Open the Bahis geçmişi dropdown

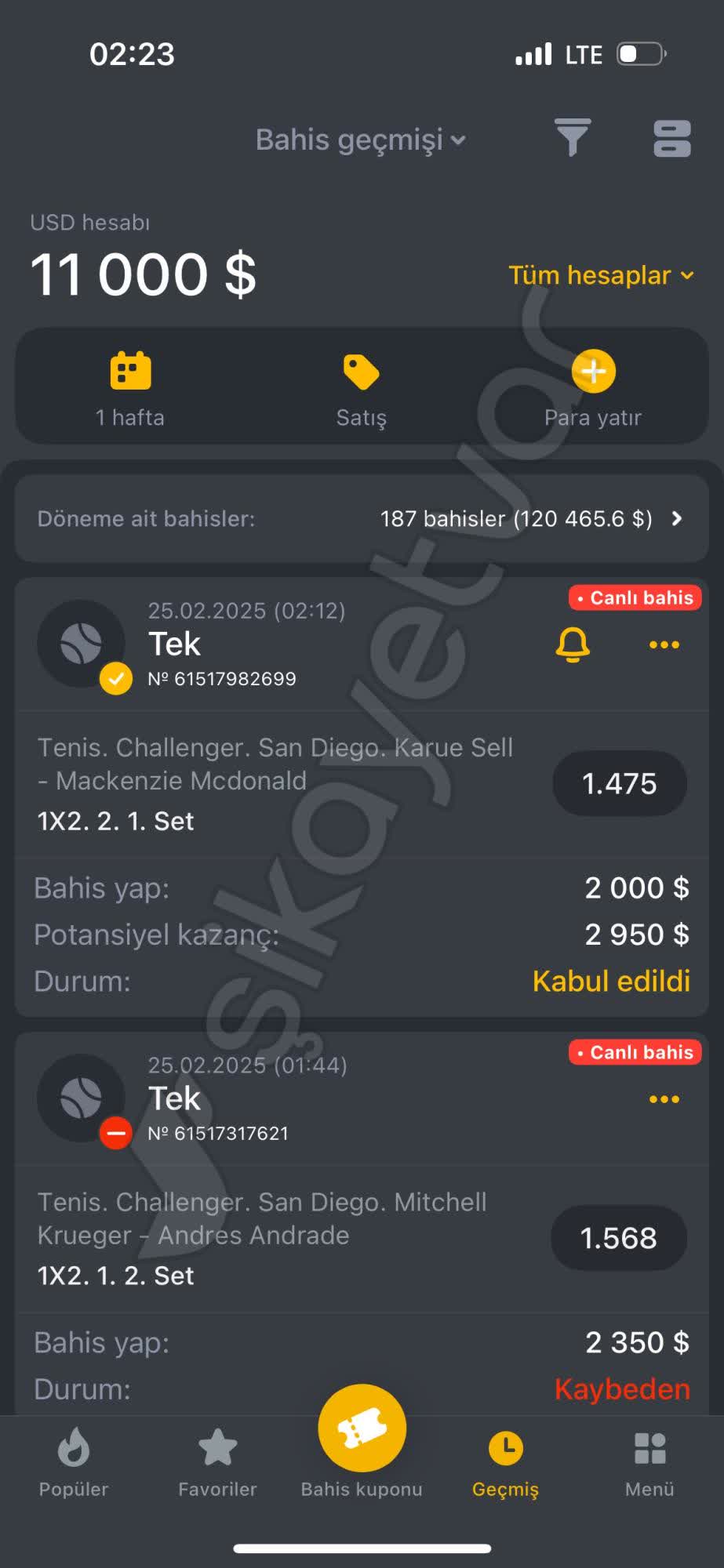[361, 140]
